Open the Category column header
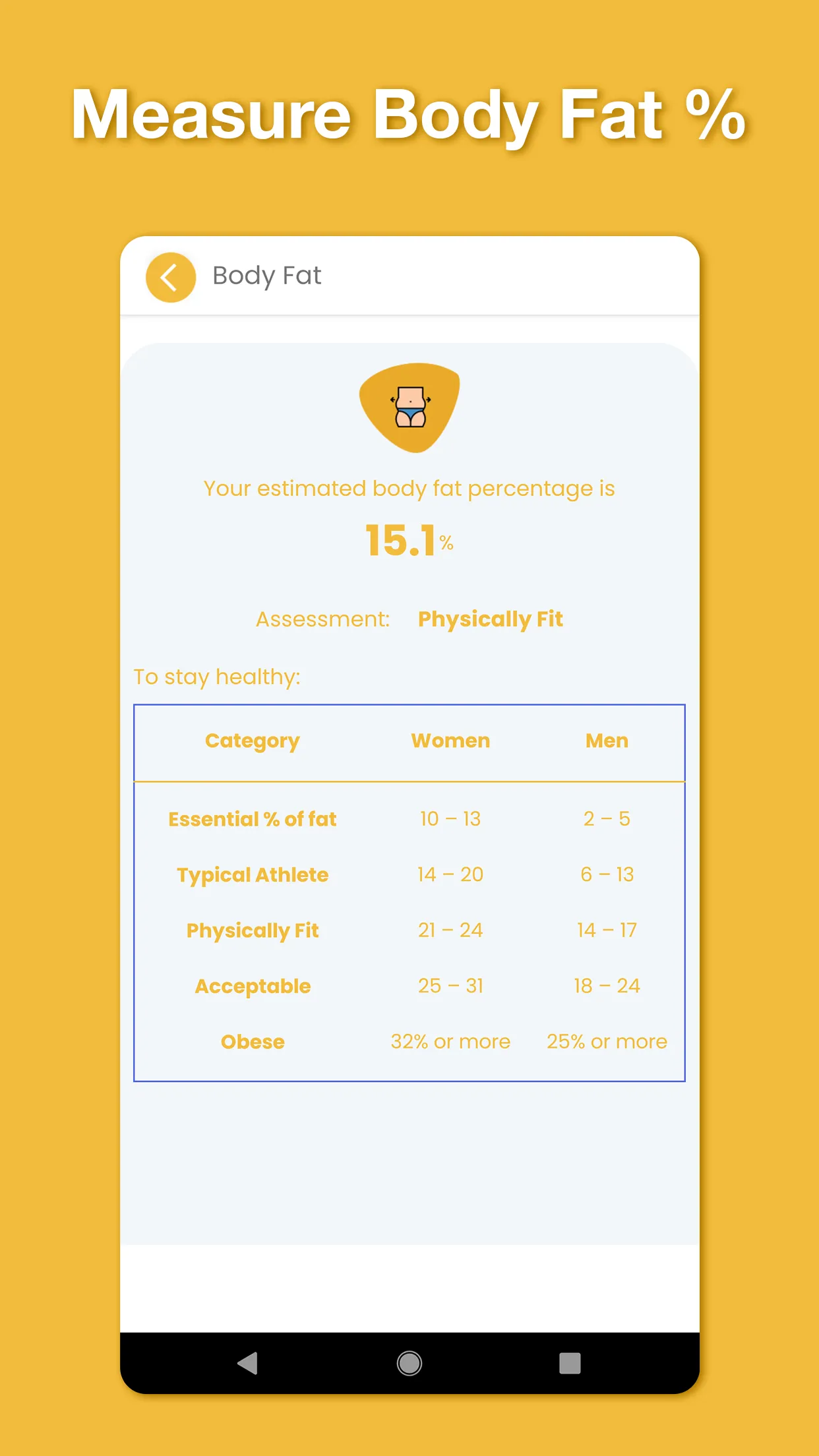The image size is (819, 1456). click(252, 740)
